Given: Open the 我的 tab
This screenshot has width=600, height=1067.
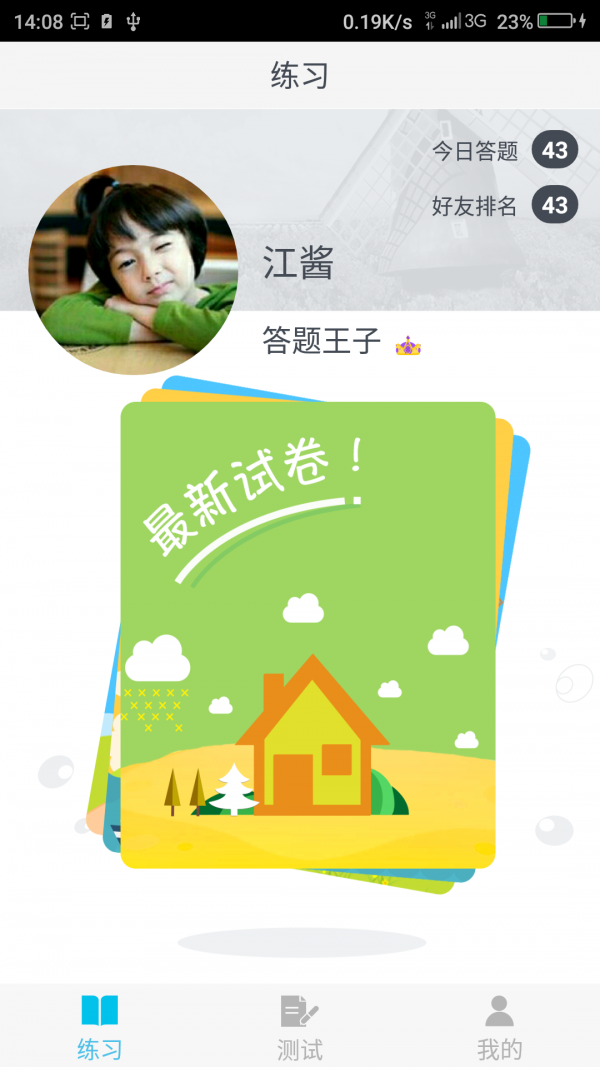Looking at the screenshot, I should (499, 1026).
